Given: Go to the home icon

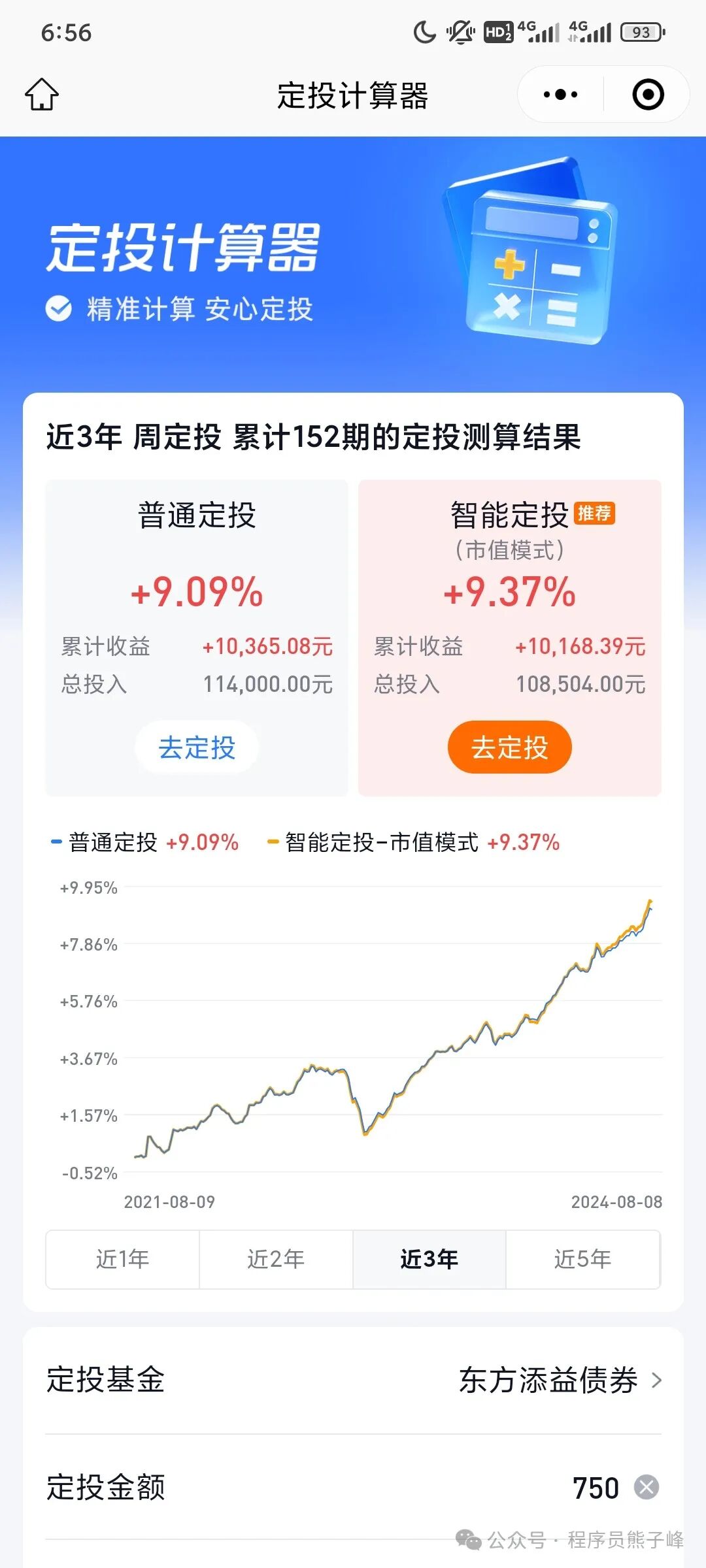Looking at the screenshot, I should tap(42, 95).
